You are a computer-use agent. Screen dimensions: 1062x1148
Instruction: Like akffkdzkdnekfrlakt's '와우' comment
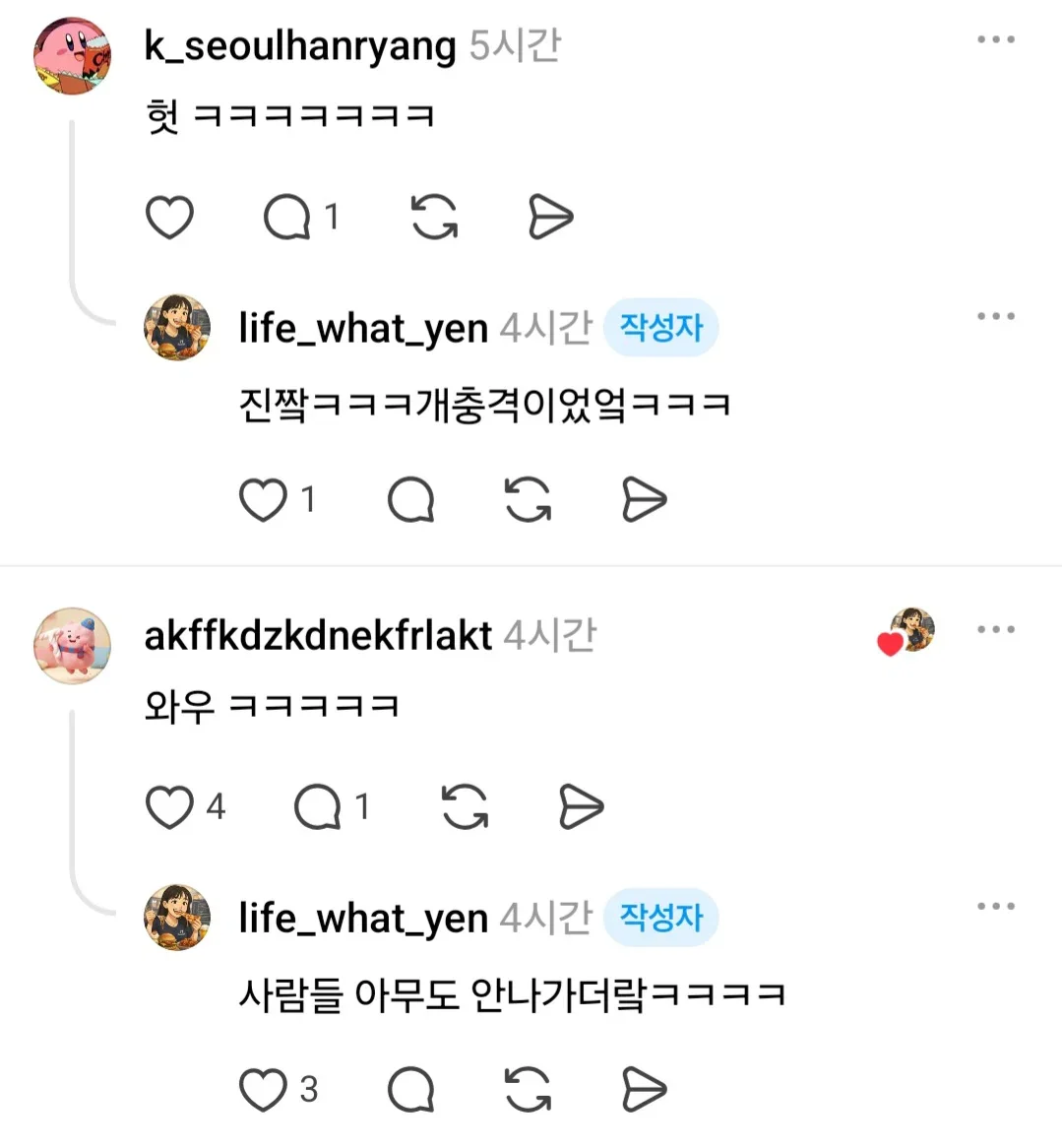(x=169, y=806)
